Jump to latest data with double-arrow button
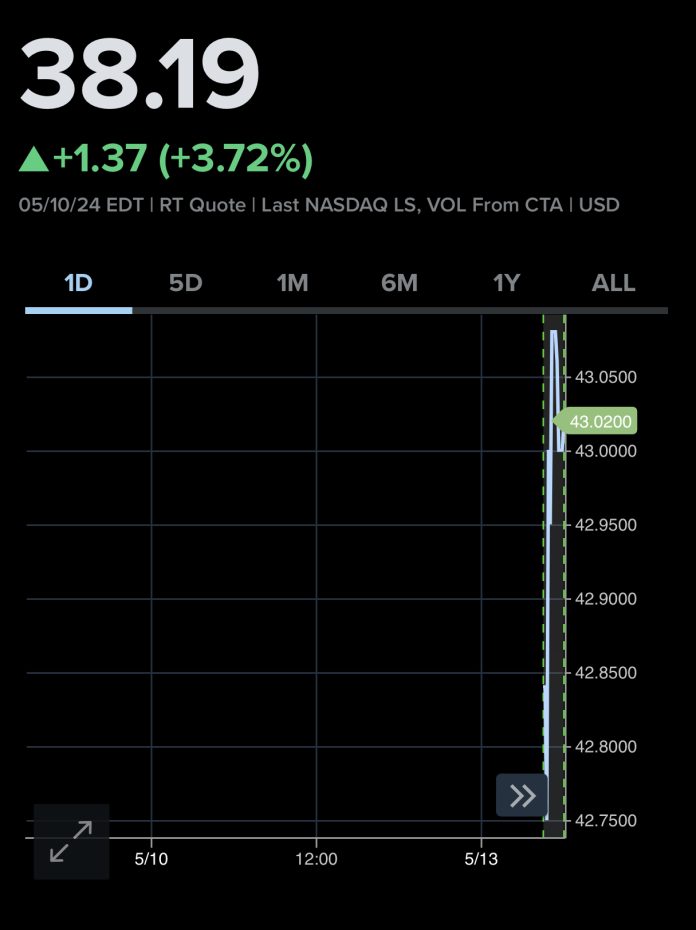The height and width of the screenshot is (930, 696). click(522, 796)
